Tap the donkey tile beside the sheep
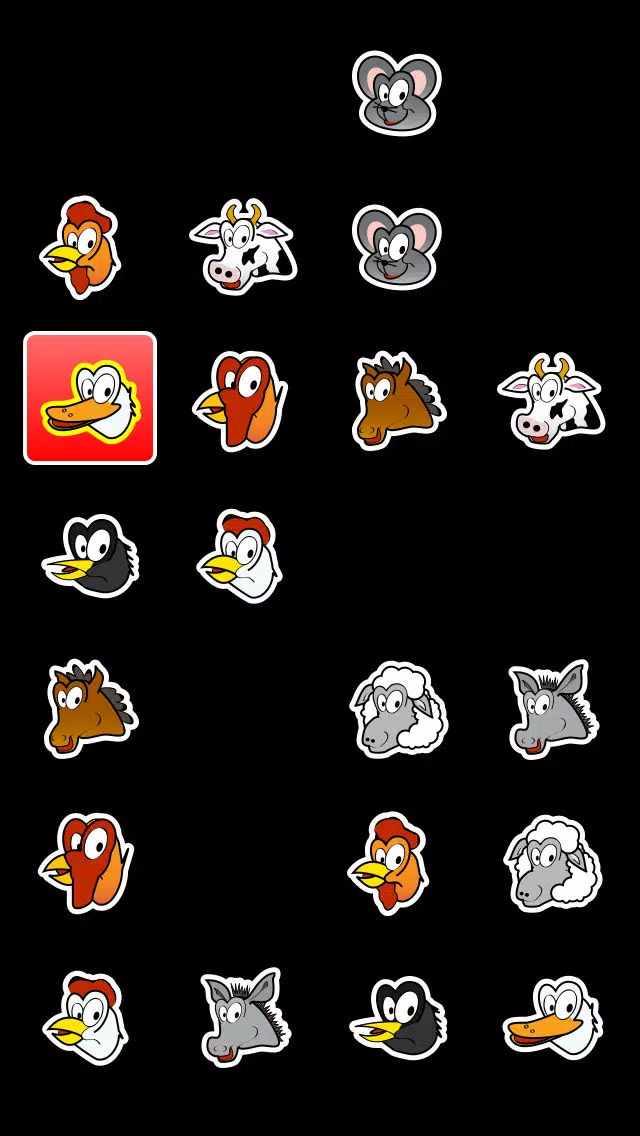This screenshot has width=640, height=1136. point(553,709)
